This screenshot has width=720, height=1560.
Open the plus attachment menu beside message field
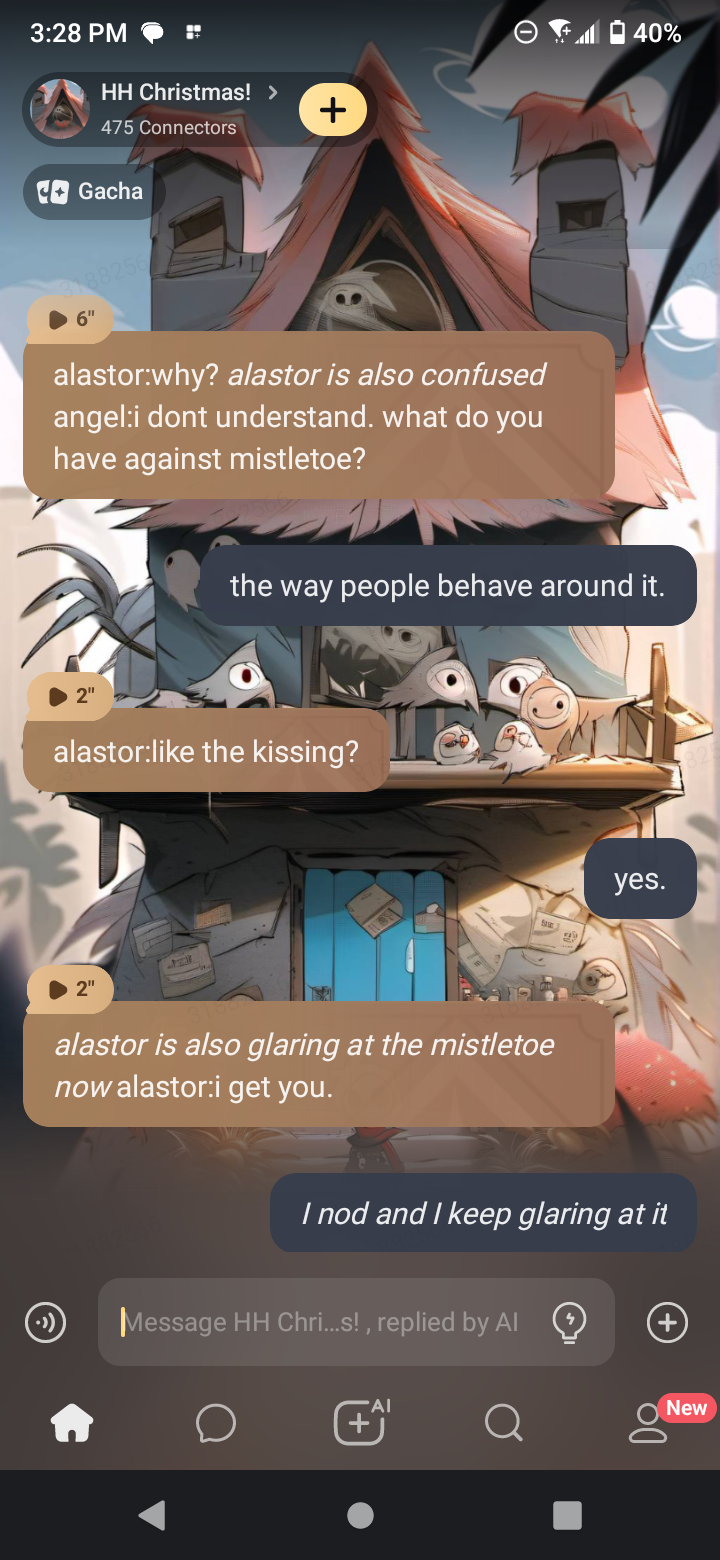click(667, 1322)
